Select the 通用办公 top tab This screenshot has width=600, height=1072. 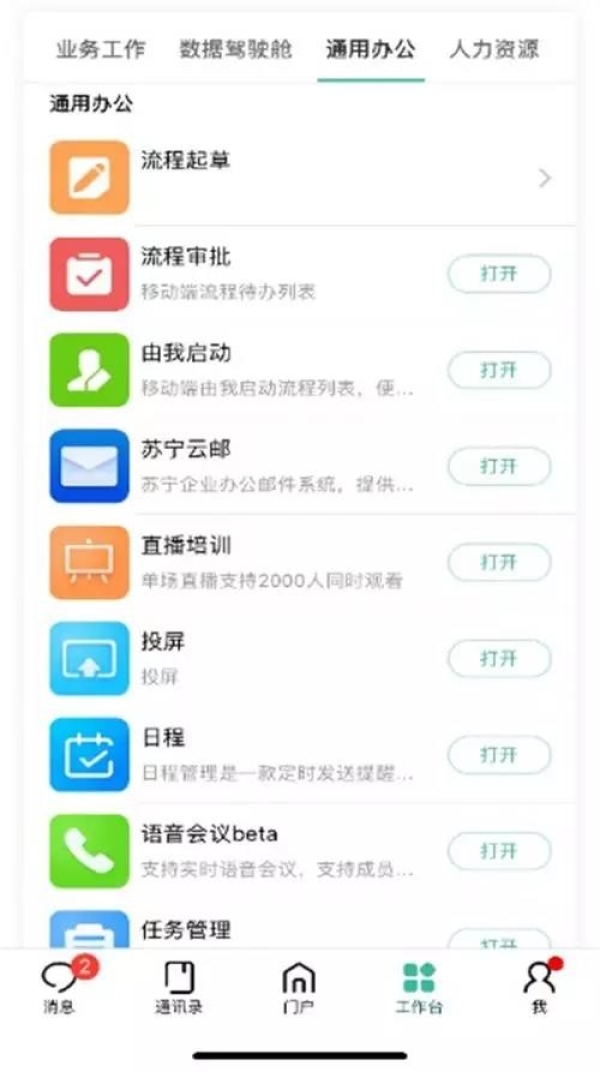370,49
